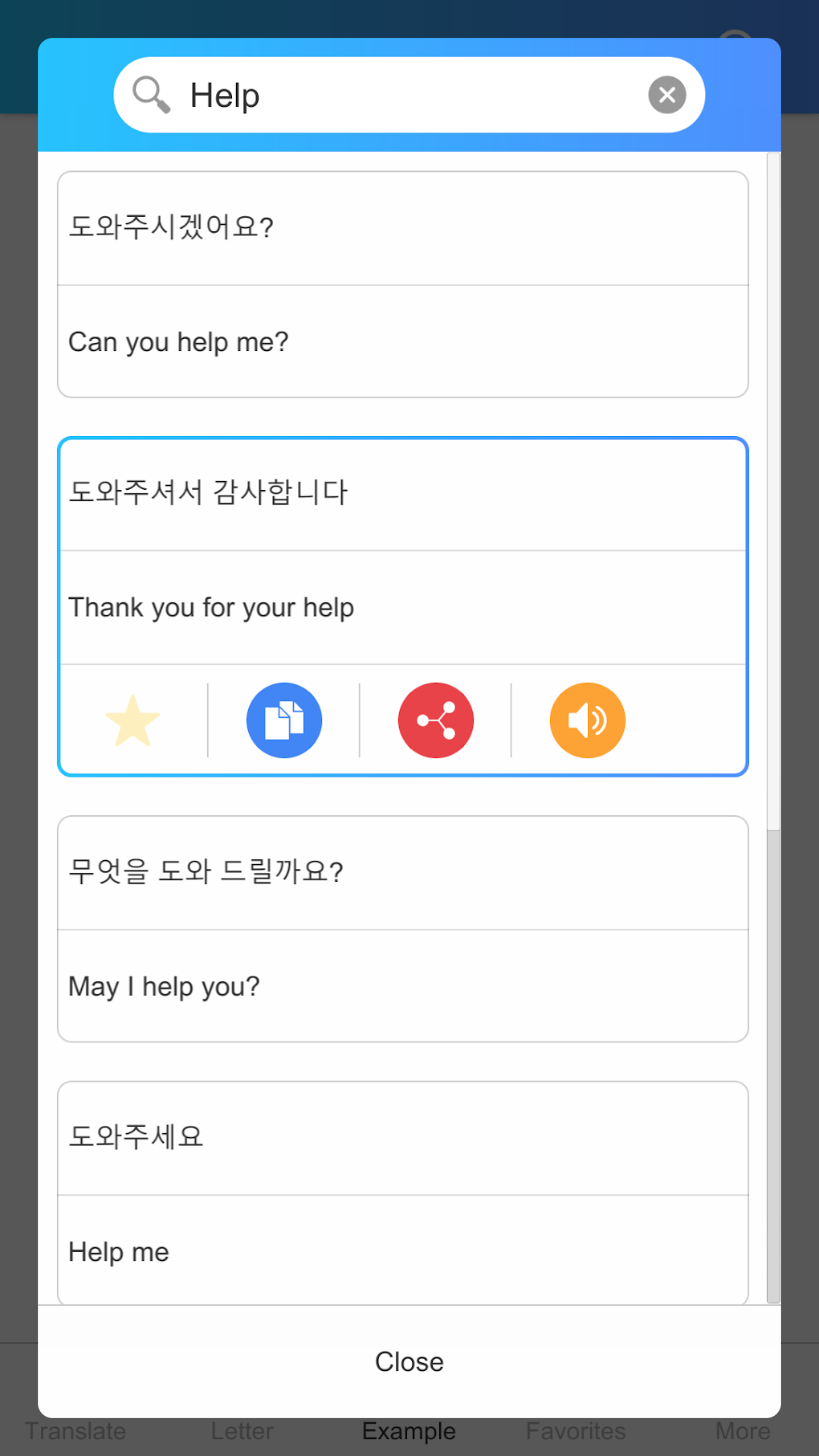
Task: Switch to the Letter tab
Action: click(x=241, y=1431)
